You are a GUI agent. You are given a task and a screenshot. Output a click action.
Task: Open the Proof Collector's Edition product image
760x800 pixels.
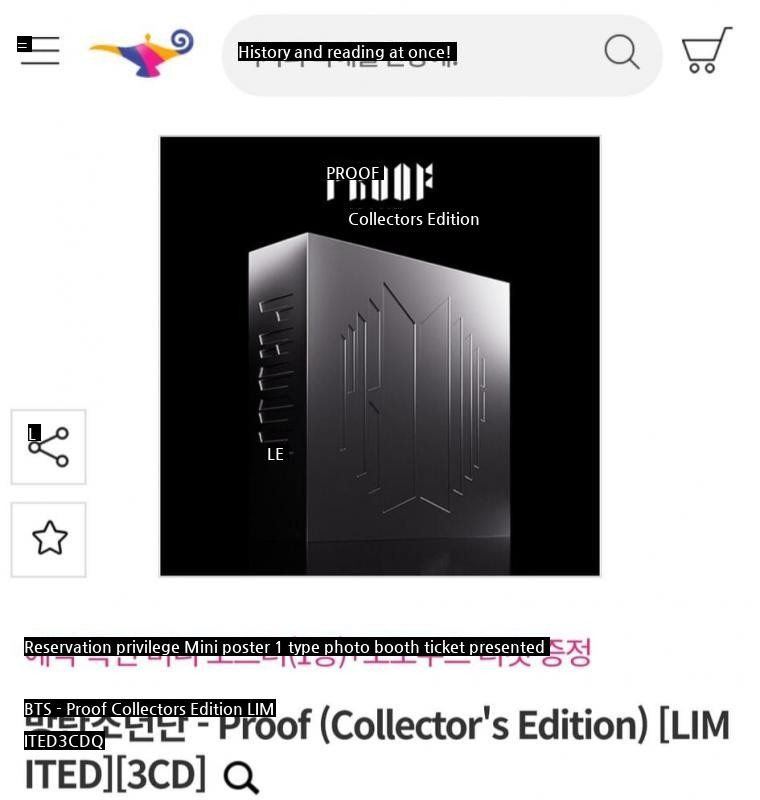click(x=380, y=356)
